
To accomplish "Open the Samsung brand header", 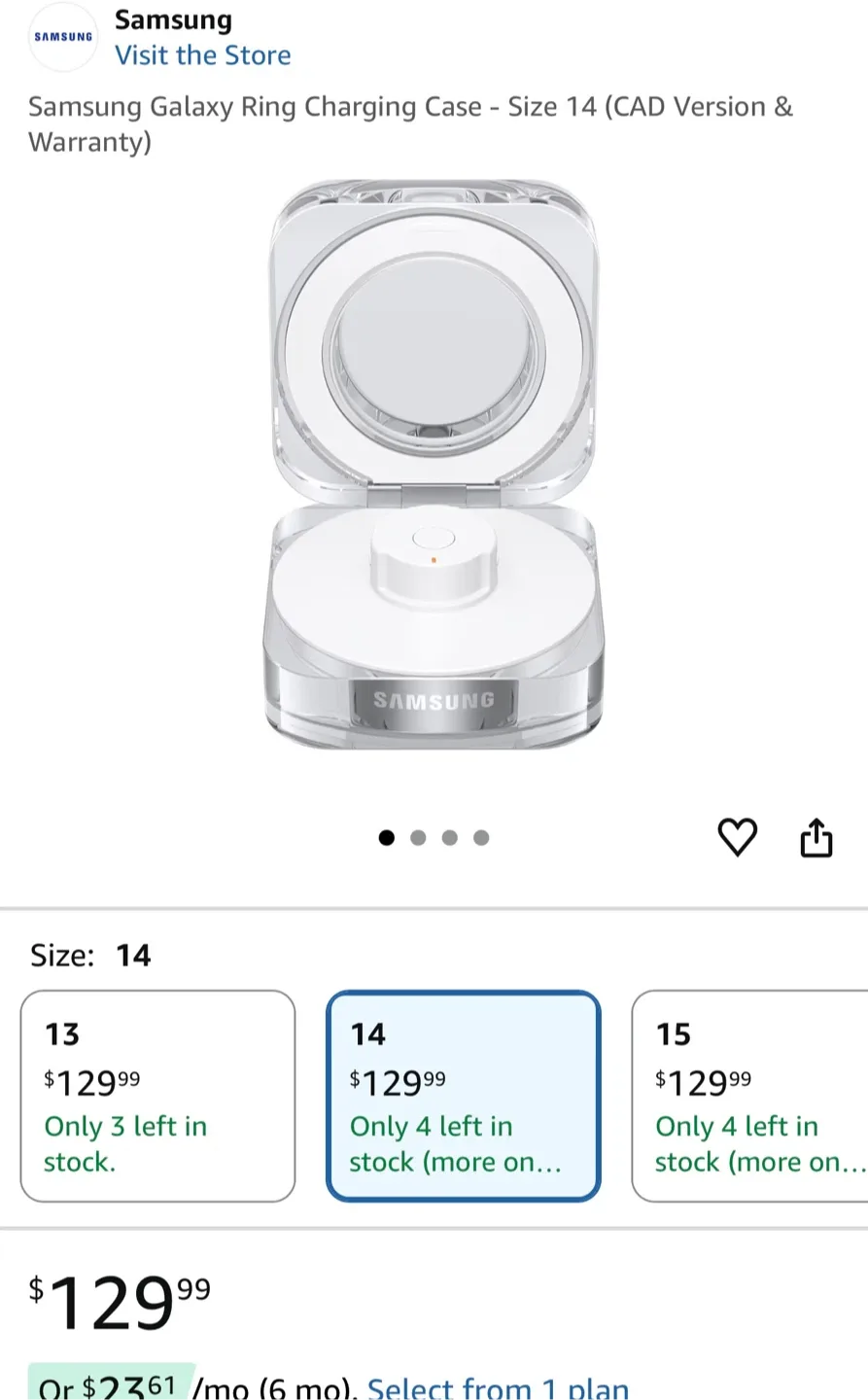I will click(173, 19).
